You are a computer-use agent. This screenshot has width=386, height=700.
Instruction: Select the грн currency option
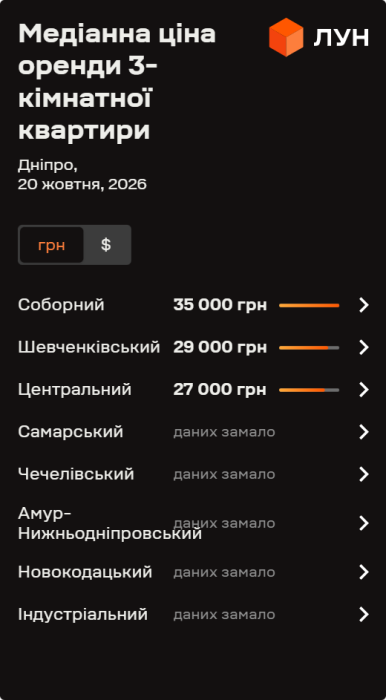52,245
